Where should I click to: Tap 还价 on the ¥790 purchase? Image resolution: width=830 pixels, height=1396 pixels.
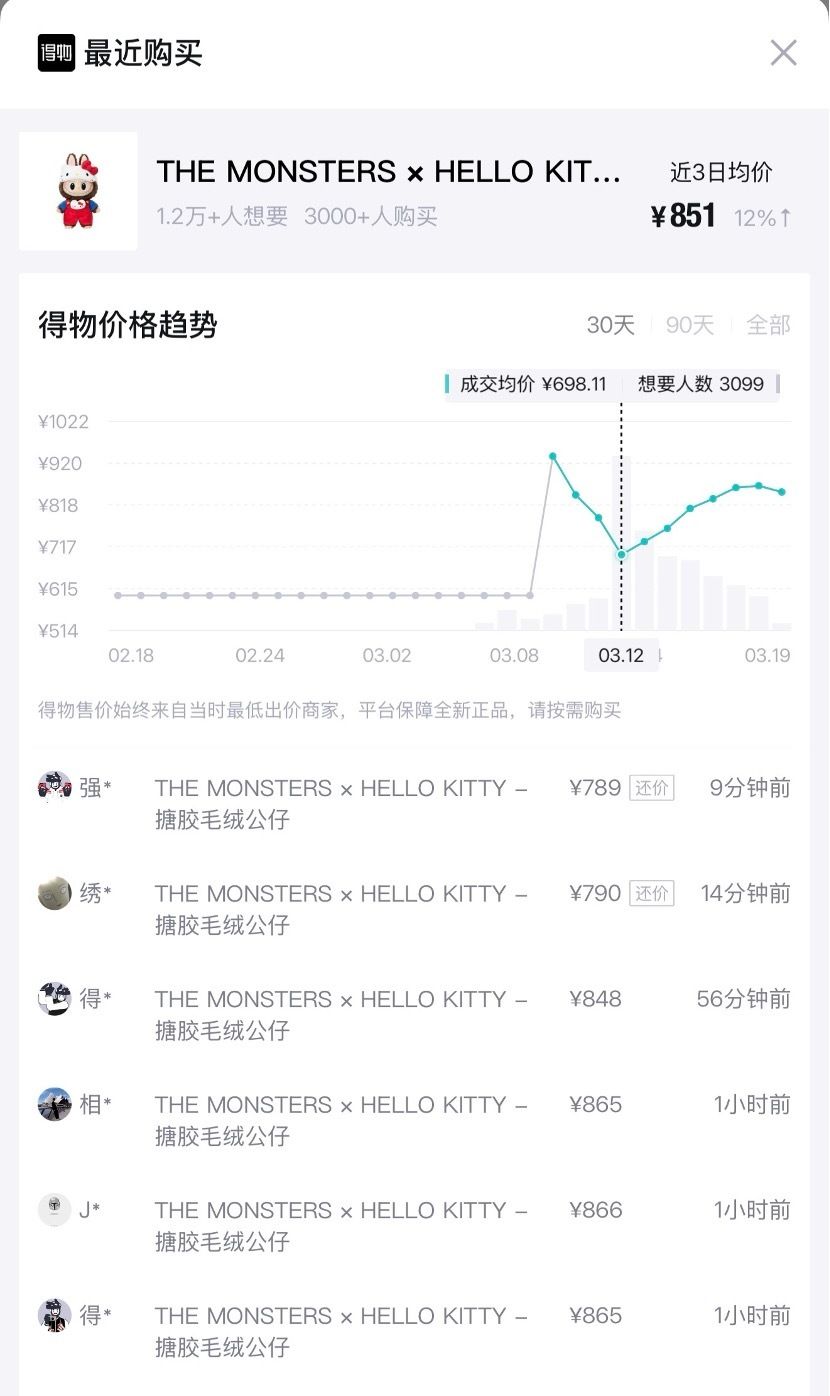pyautogui.click(x=652, y=893)
